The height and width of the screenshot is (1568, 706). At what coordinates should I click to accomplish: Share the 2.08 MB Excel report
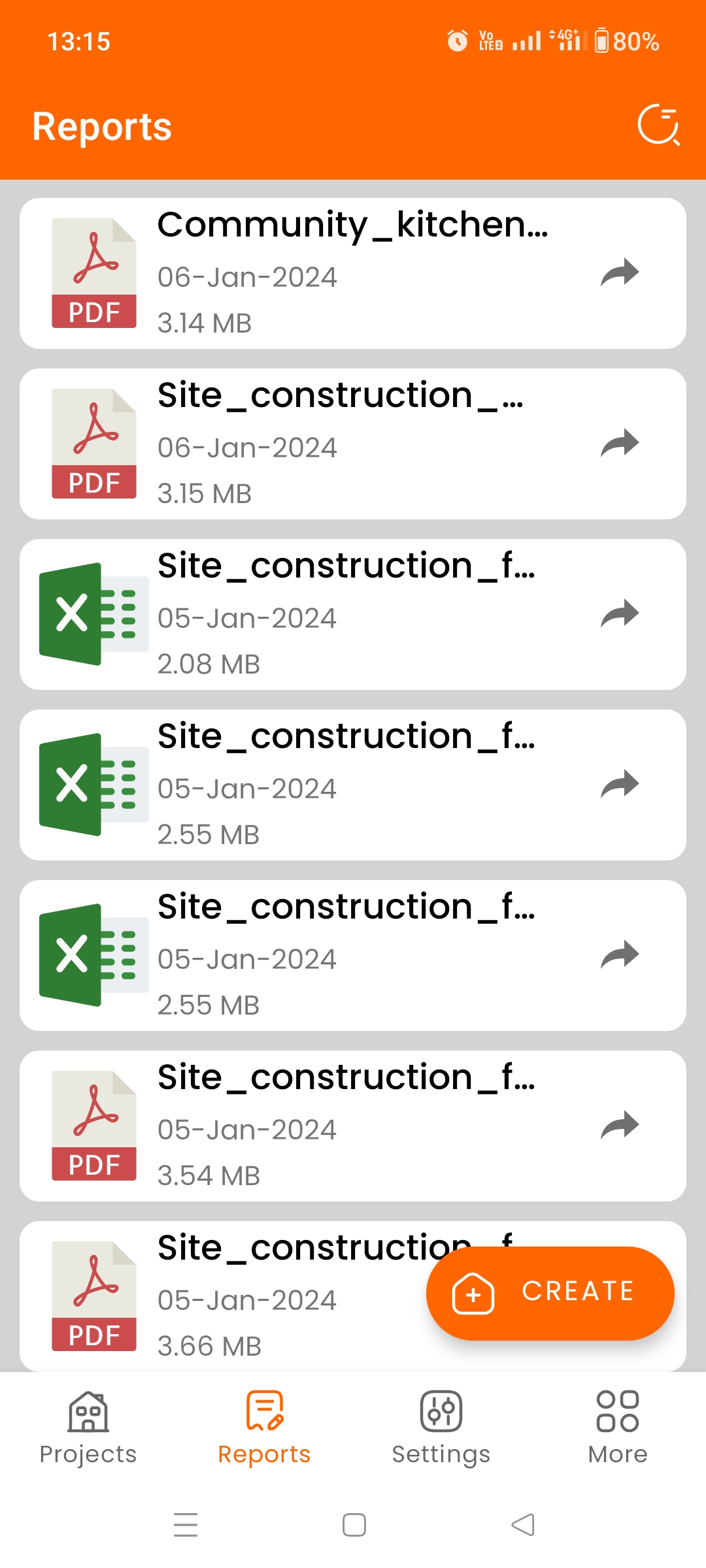coord(620,613)
